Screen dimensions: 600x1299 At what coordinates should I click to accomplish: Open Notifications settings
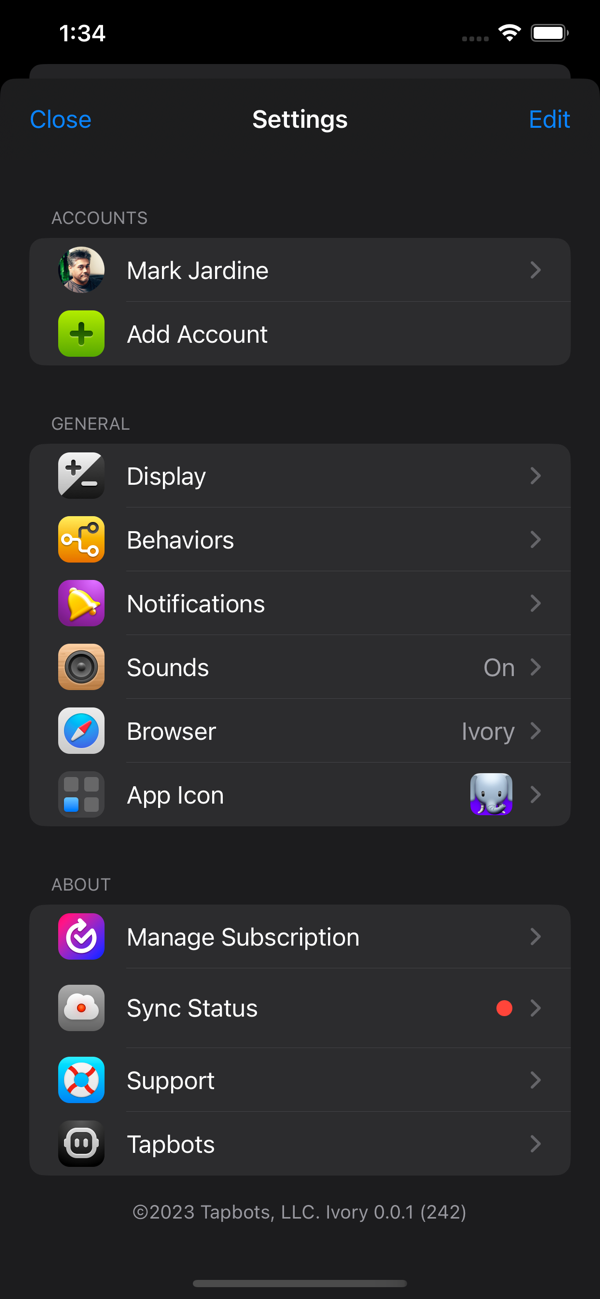coord(300,604)
